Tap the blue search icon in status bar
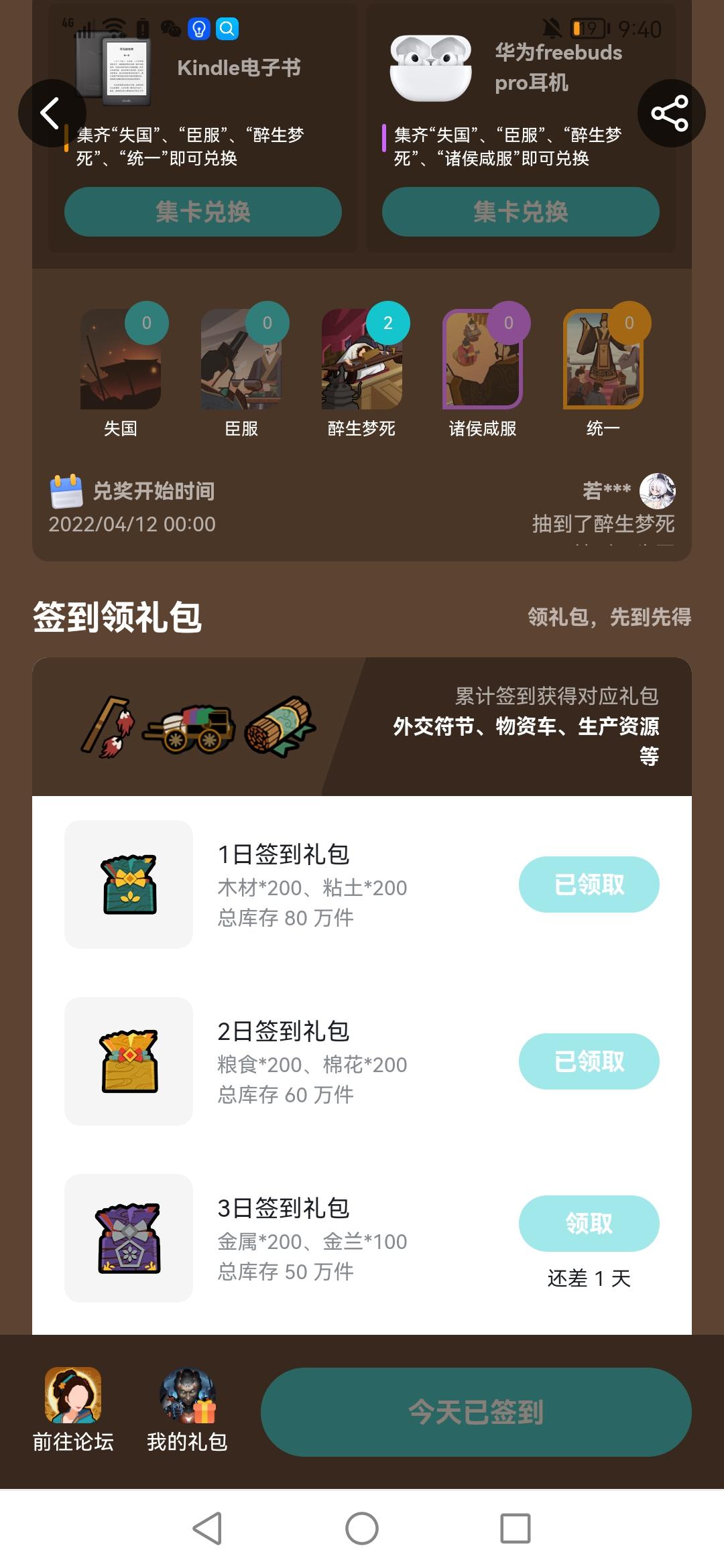 228,29
